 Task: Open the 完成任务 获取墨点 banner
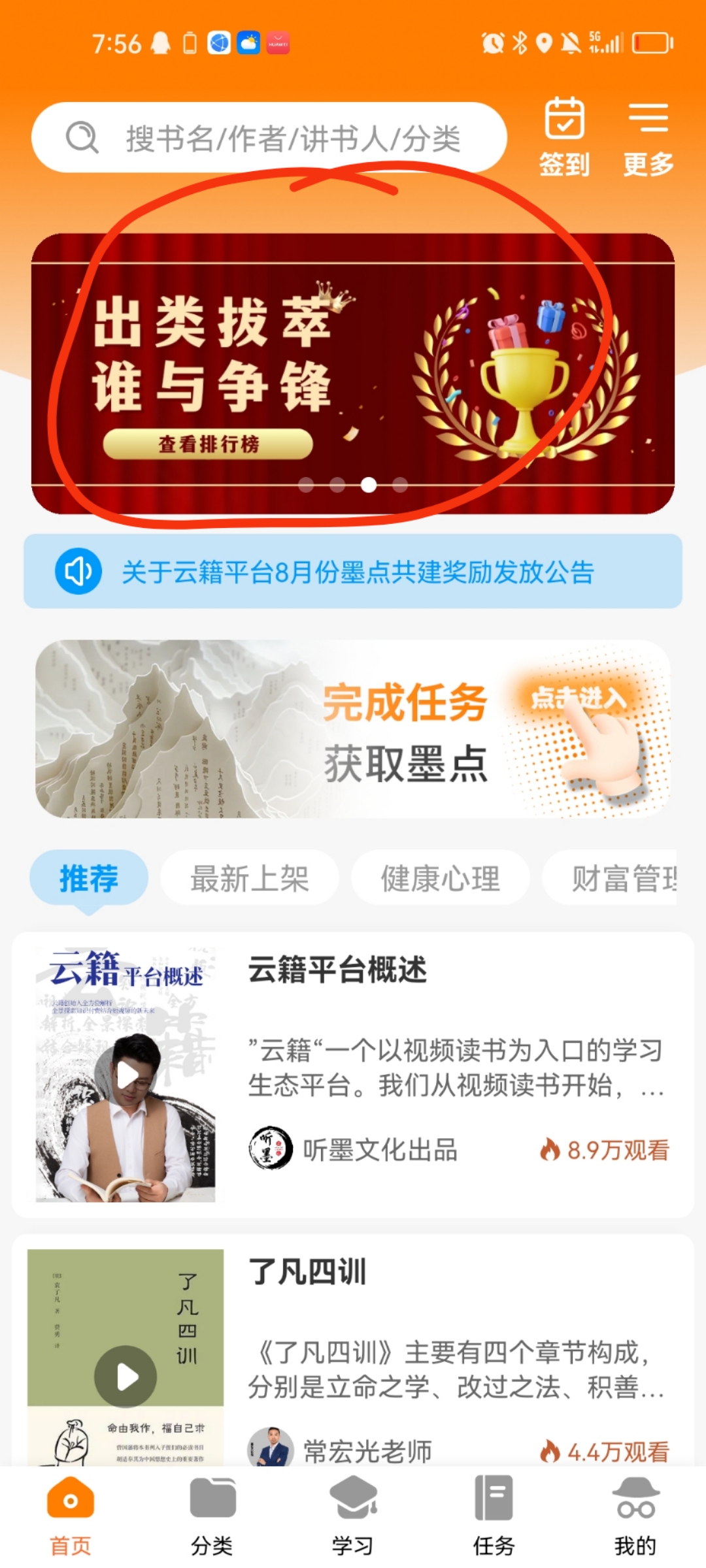click(353, 729)
